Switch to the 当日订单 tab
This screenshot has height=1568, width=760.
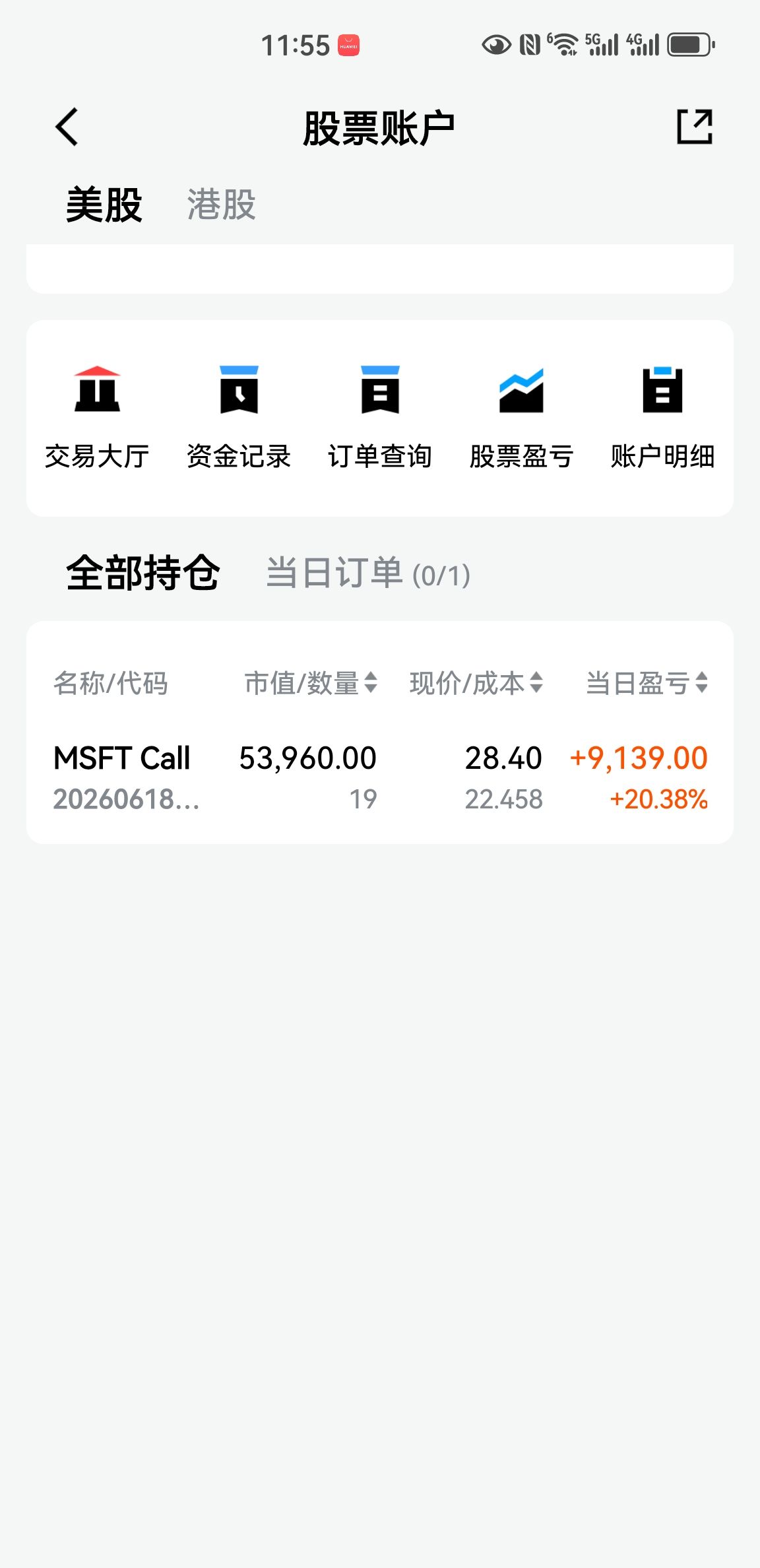coord(367,573)
